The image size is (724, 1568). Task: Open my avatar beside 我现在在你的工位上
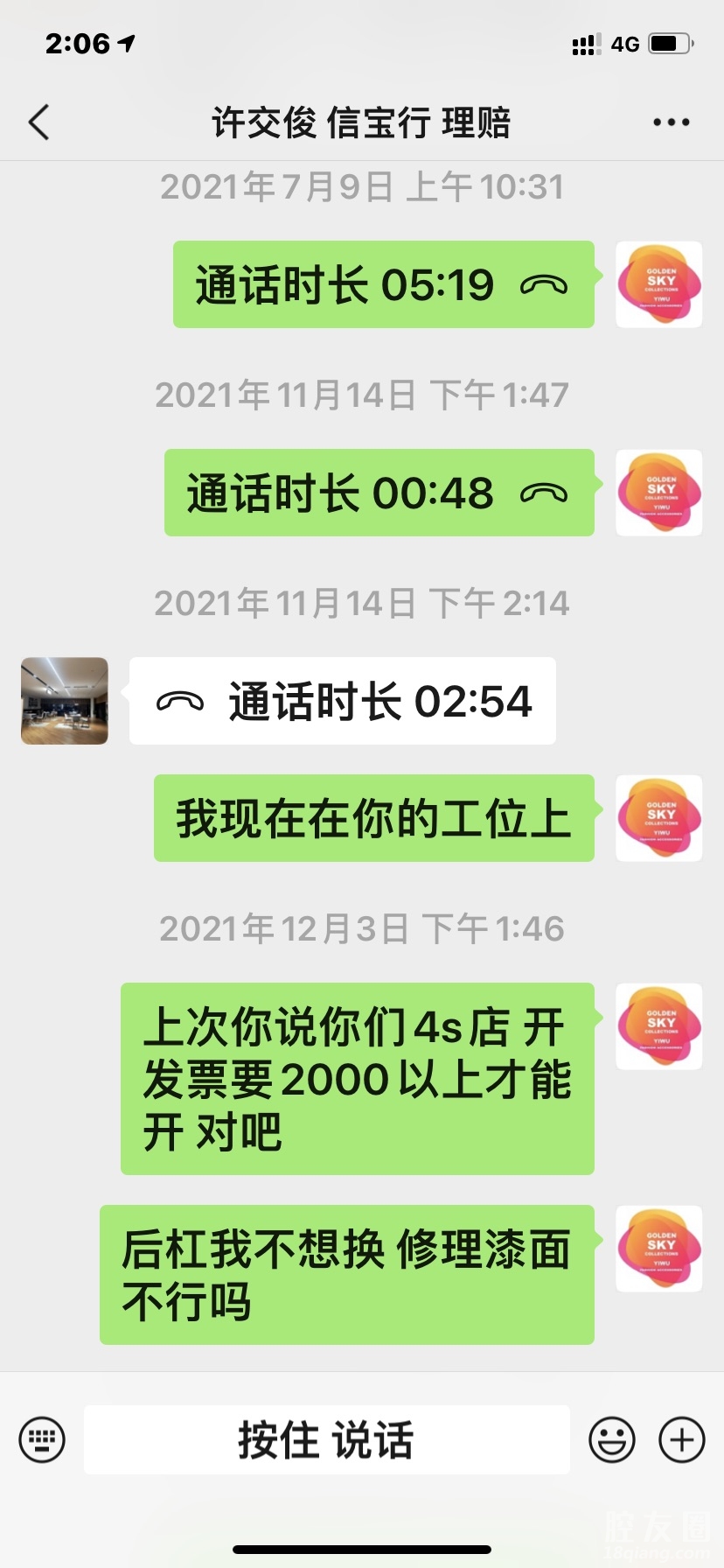coord(658,818)
